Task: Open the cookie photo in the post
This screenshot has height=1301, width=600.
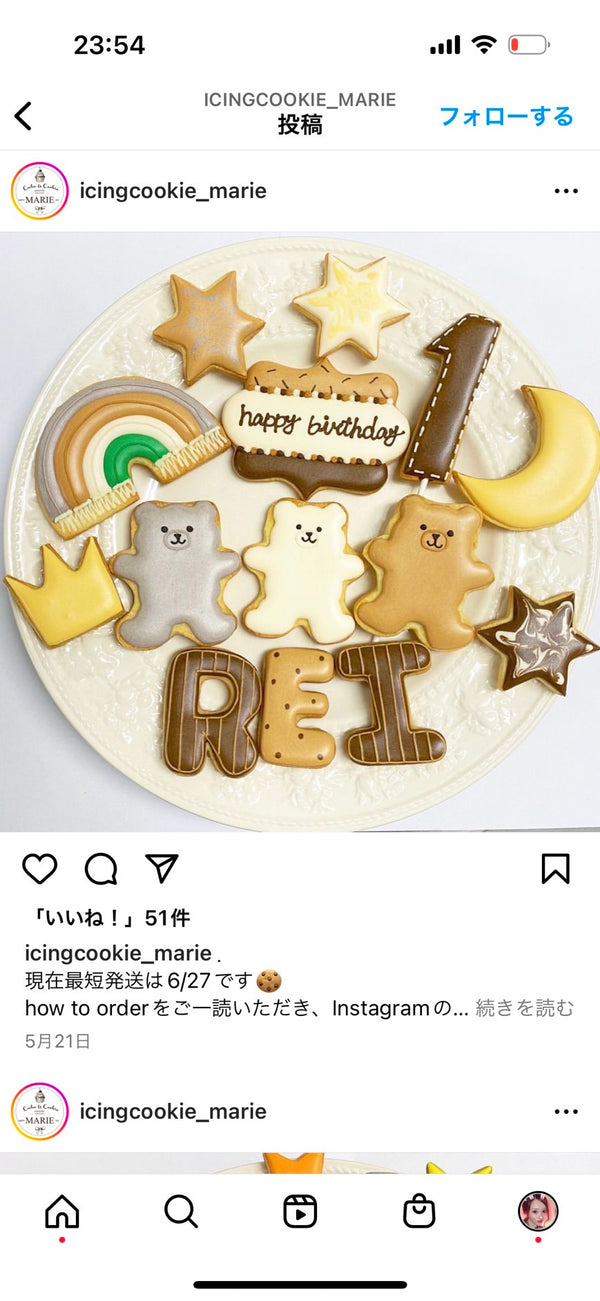Action: coord(300,532)
